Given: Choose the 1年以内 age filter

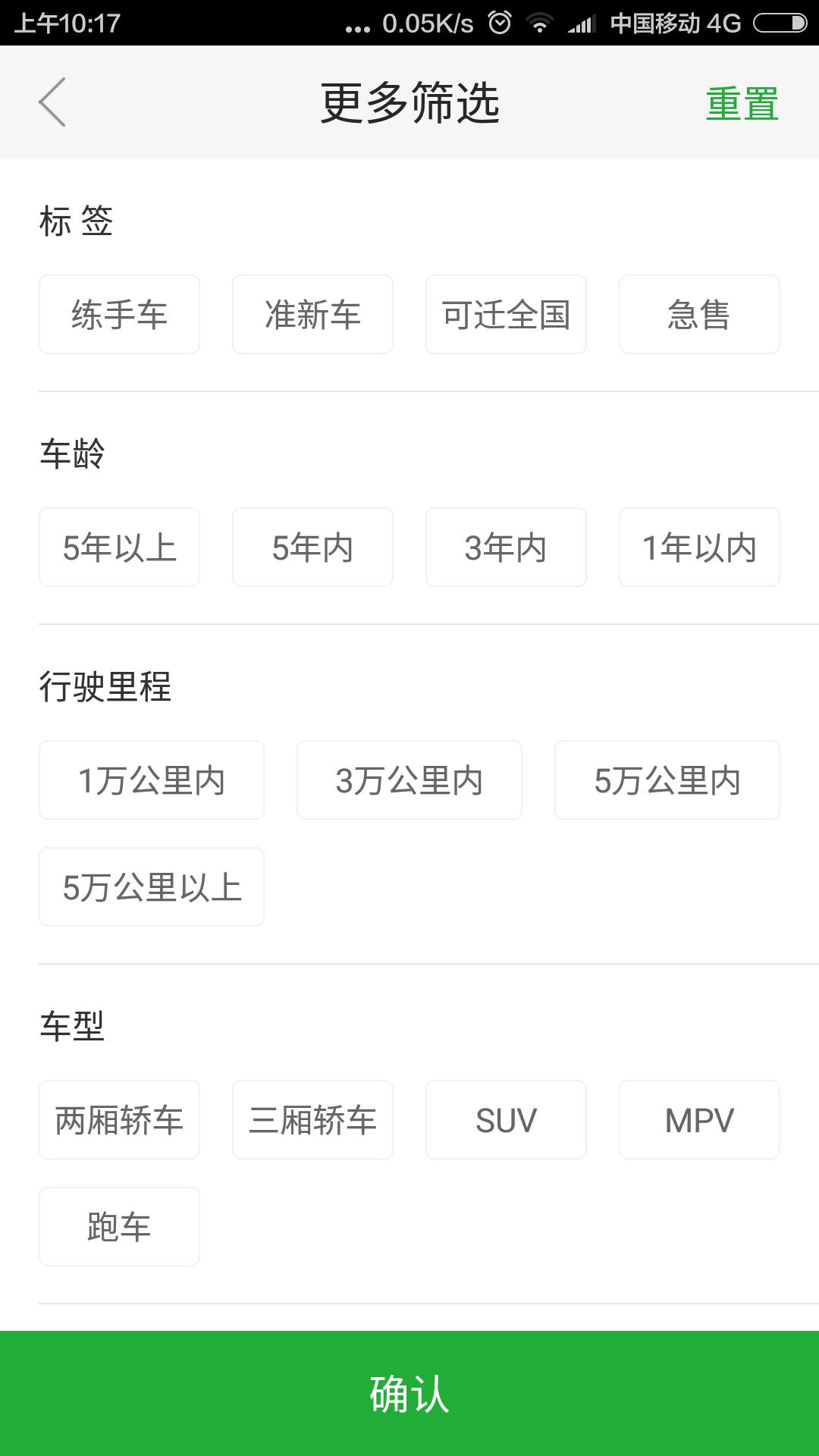Looking at the screenshot, I should pos(699,547).
